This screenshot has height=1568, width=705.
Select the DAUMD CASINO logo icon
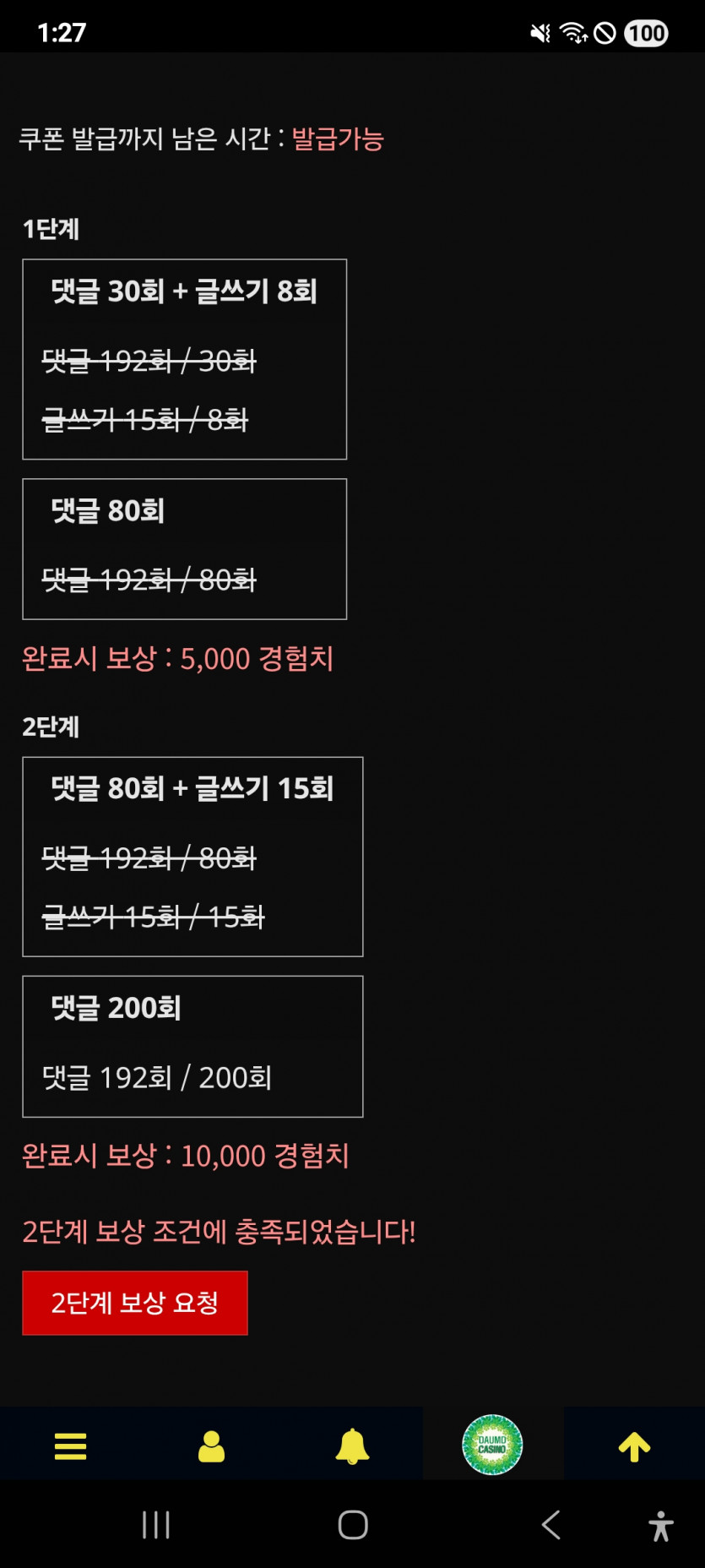pos(493,1445)
